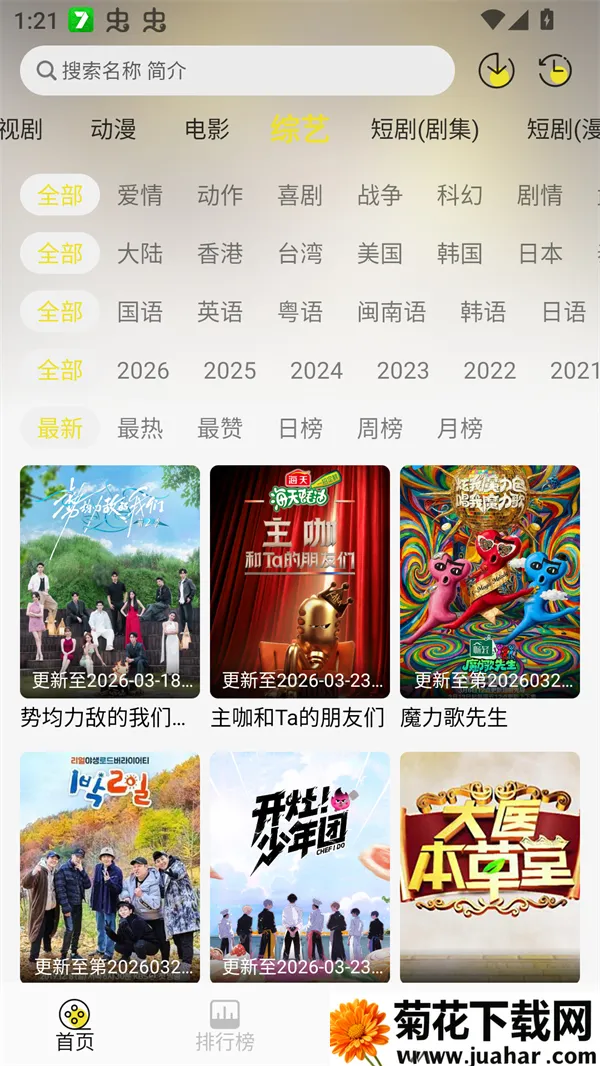
Task: Filter by genre 喜剧
Action: point(300,195)
